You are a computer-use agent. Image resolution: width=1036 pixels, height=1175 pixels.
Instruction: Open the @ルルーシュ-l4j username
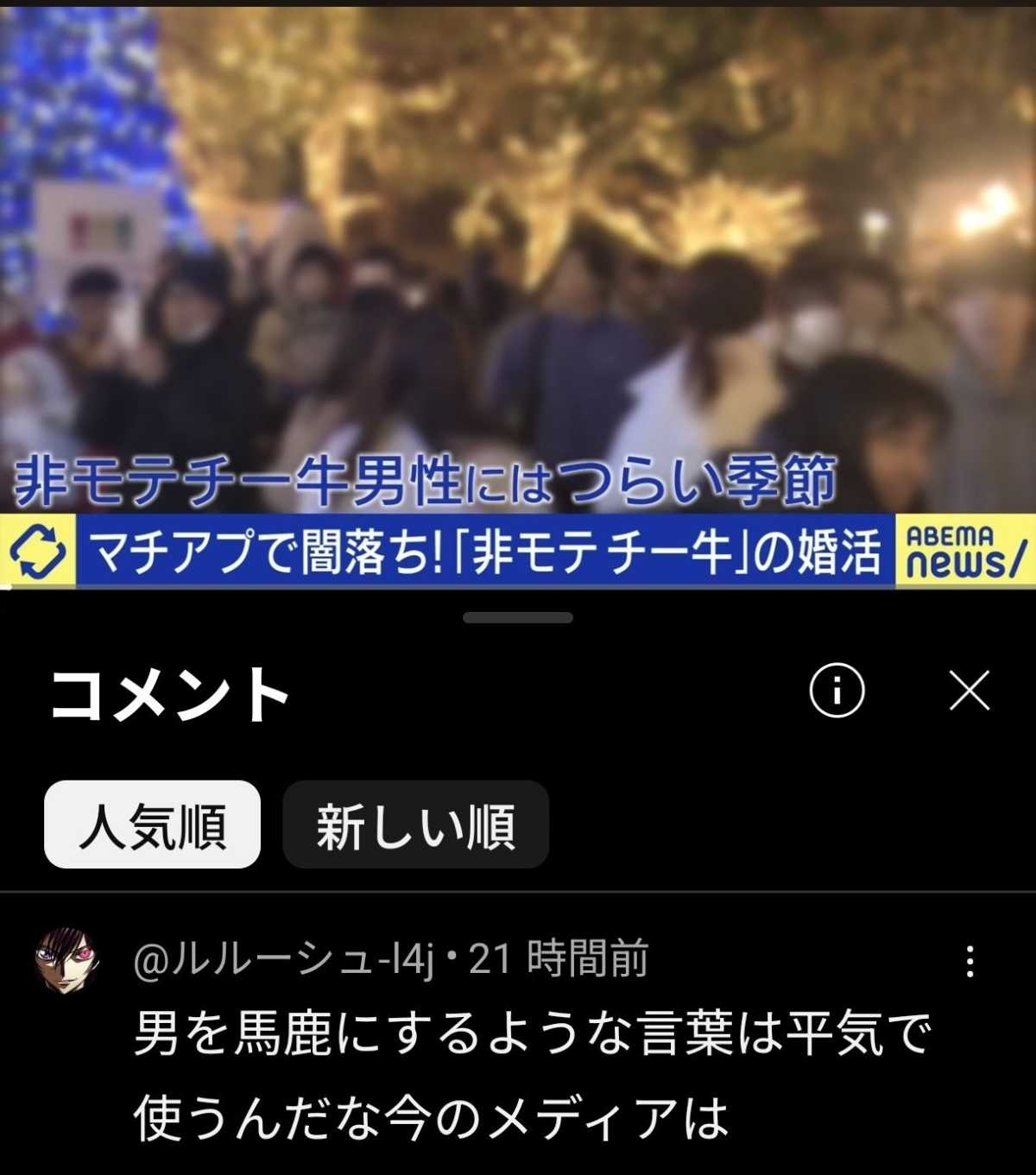click(x=285, y=959)
